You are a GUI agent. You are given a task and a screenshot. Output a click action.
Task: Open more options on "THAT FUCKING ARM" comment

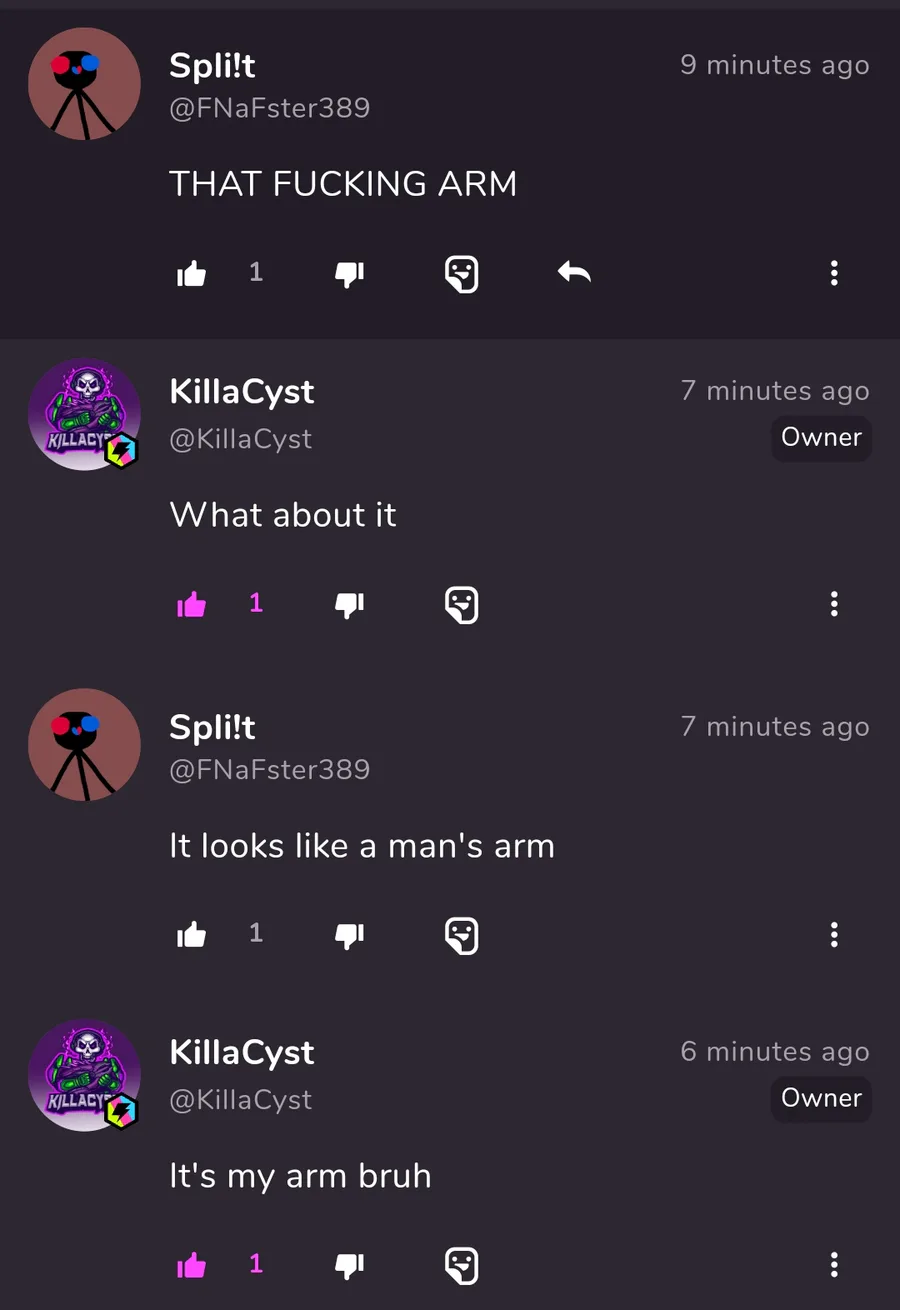pos(834,273)
